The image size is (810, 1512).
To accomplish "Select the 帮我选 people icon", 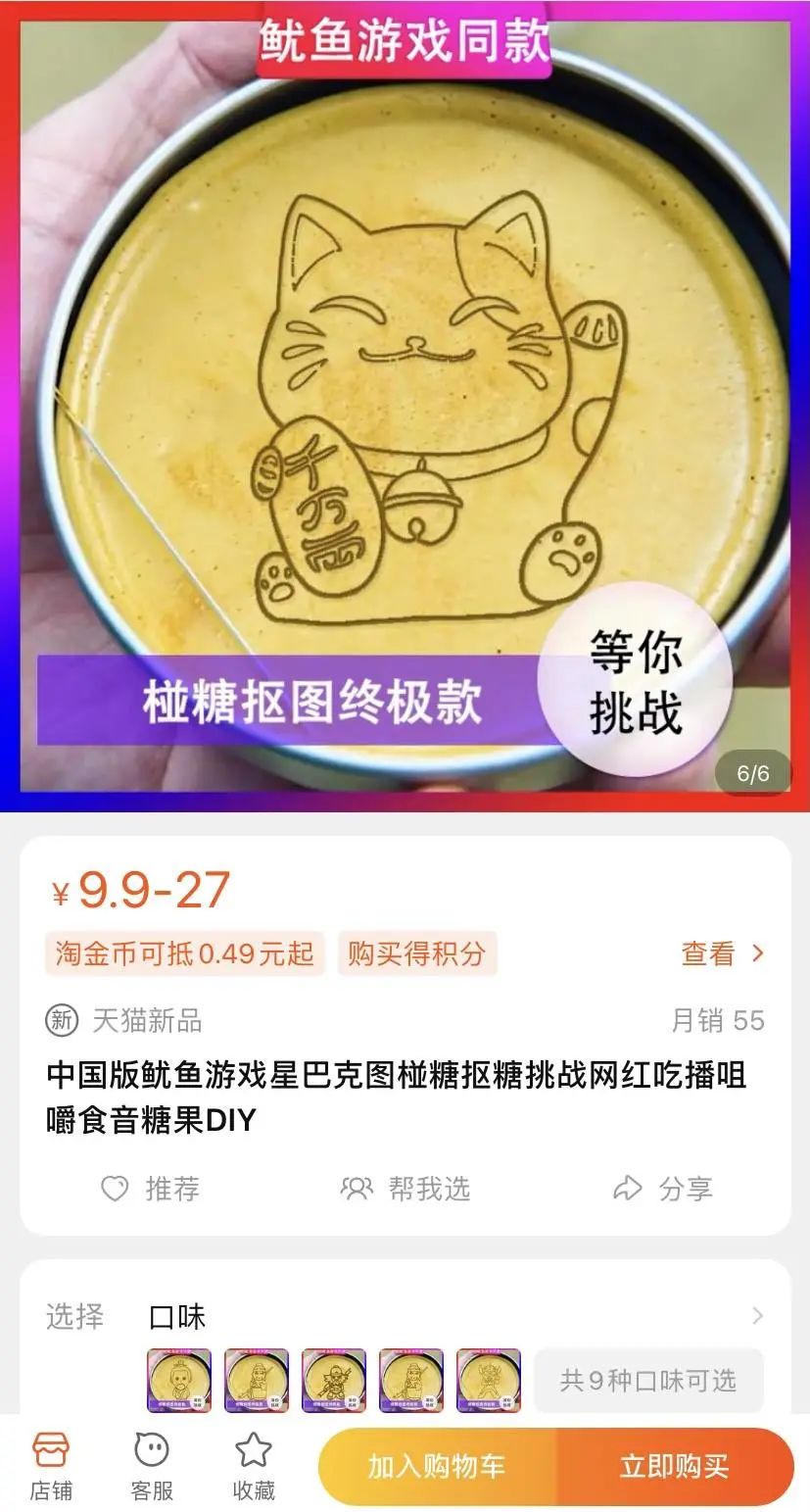I will (356, 1191).
